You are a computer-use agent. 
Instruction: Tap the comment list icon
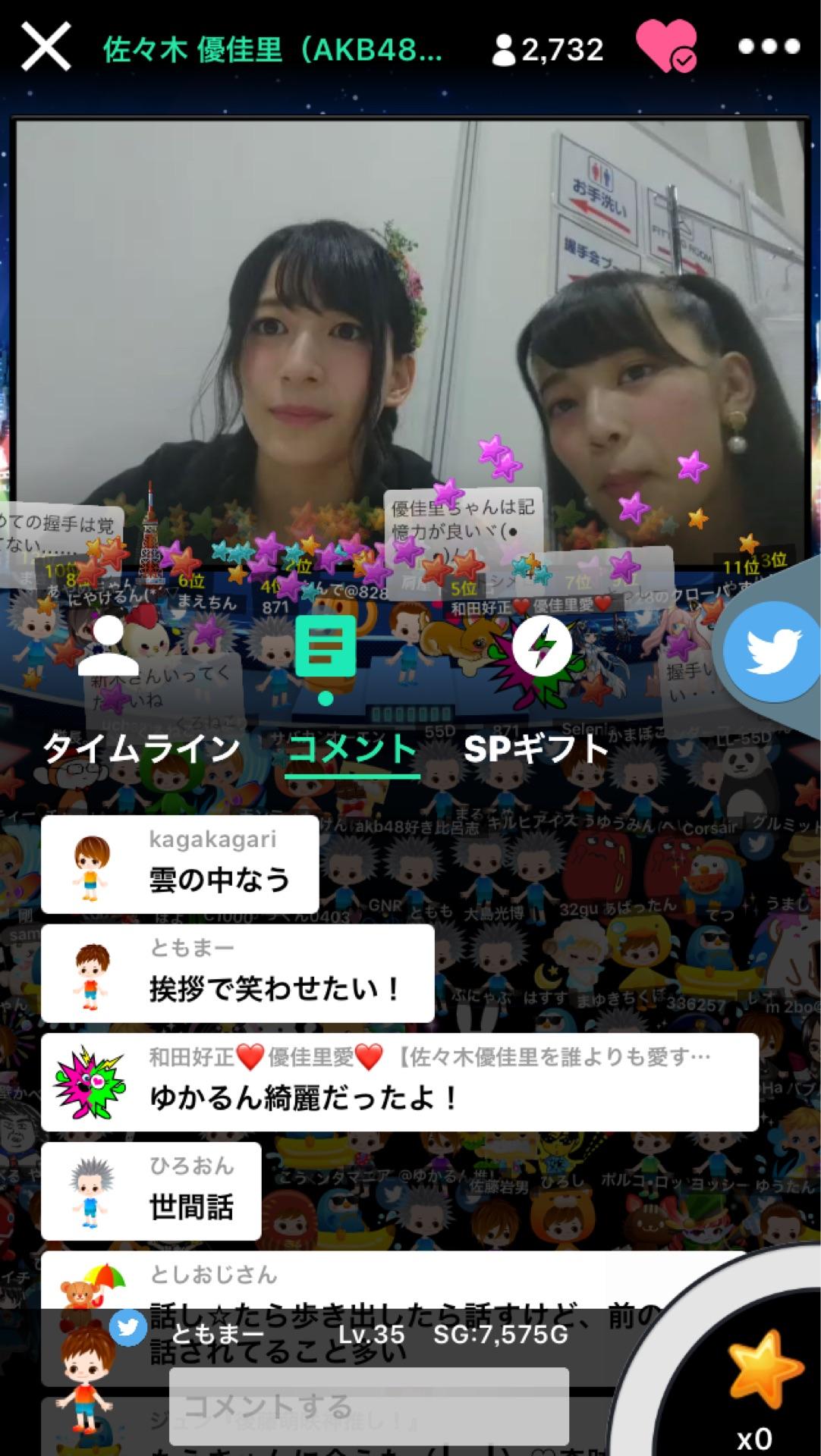(326, 646)
